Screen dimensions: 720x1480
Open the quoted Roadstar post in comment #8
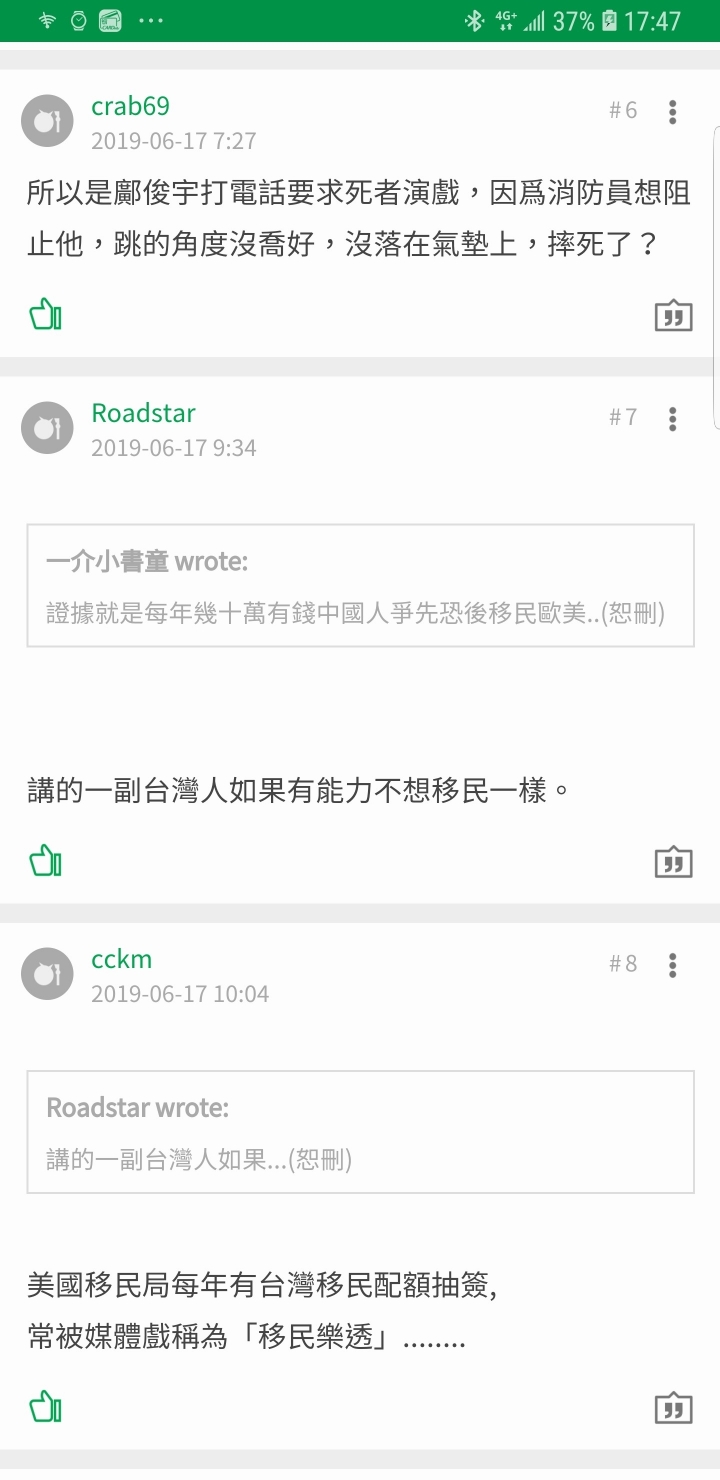pos(360,1132)
